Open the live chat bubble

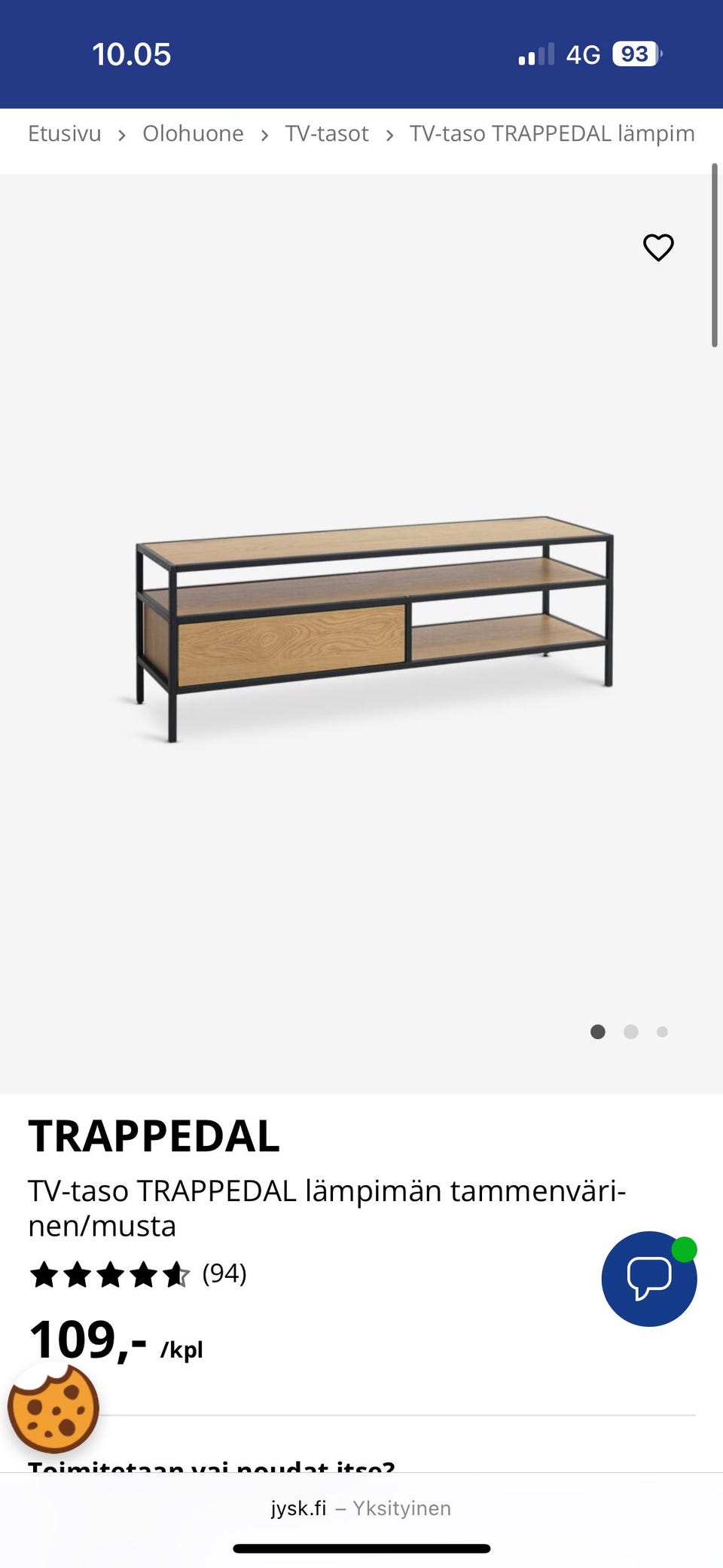pos(649,1279)
